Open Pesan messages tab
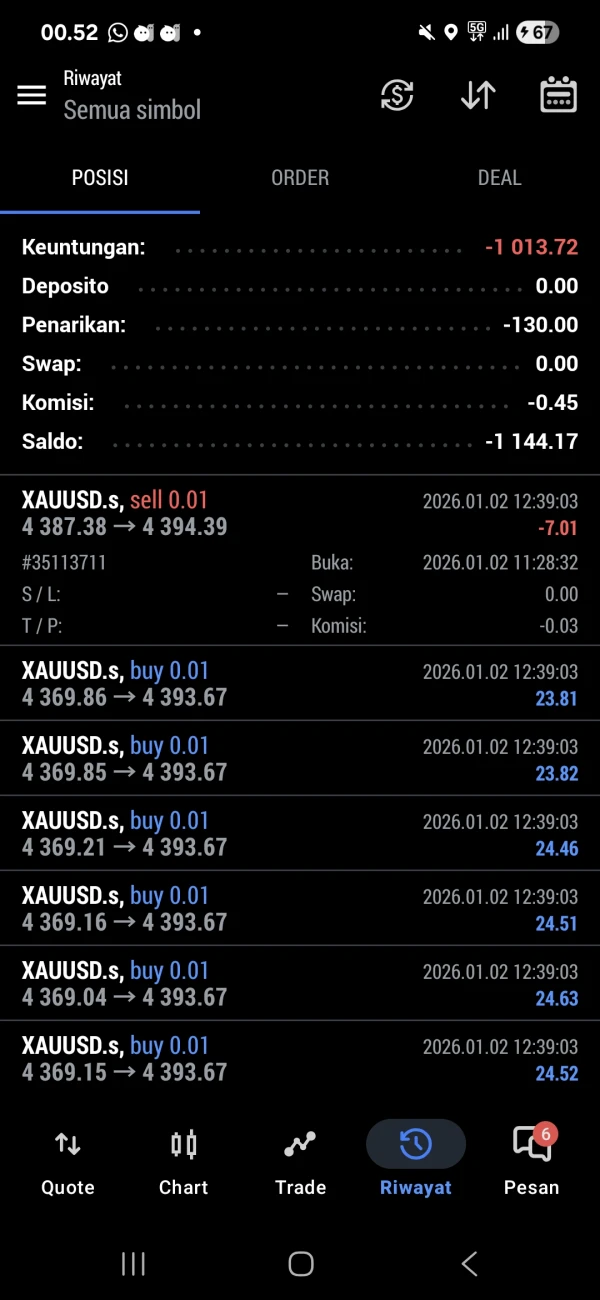600x1300 pixels. (531, 1162)
